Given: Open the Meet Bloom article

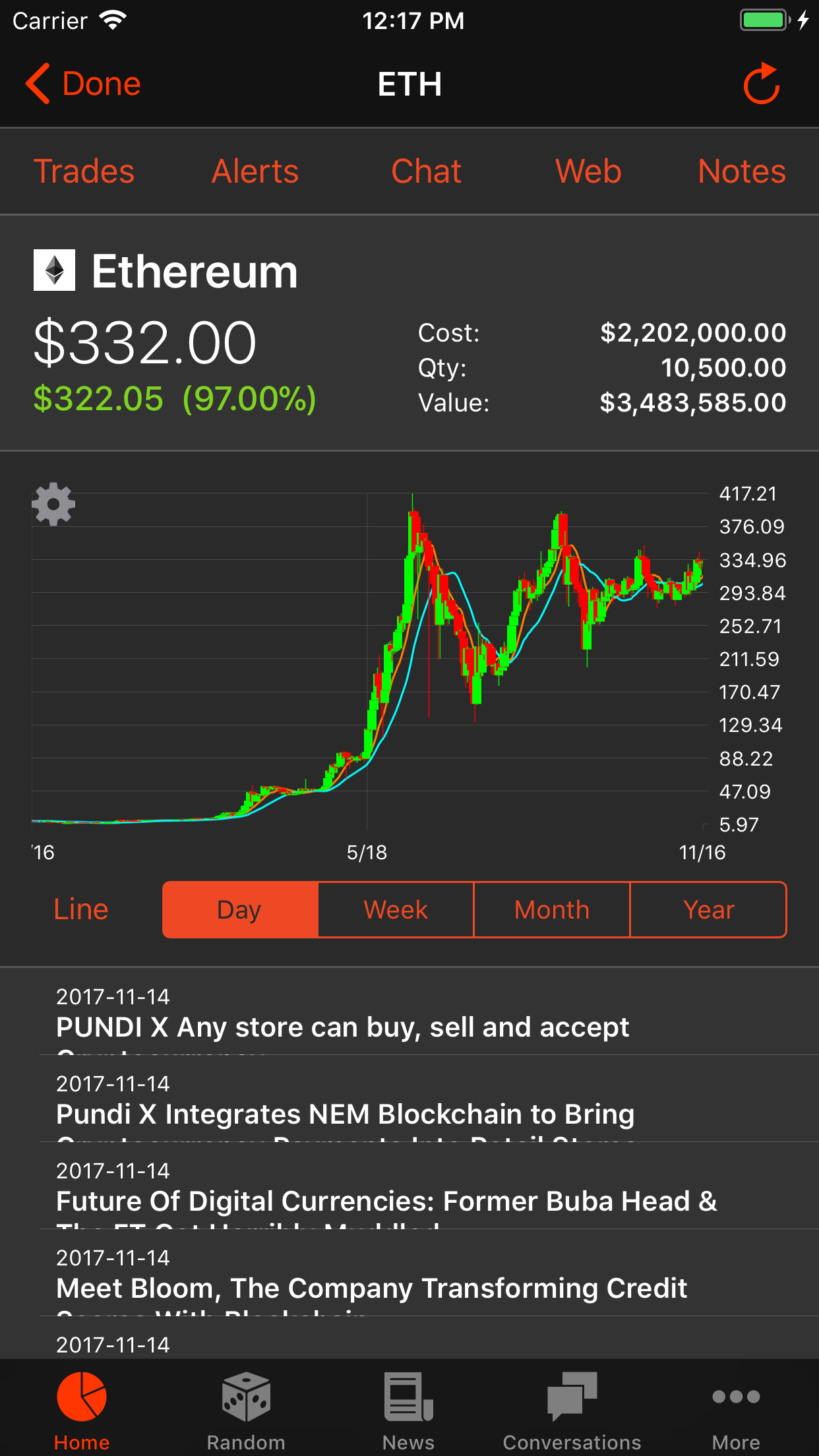Looking at the screenshot, I should (x=371, y=1280).
